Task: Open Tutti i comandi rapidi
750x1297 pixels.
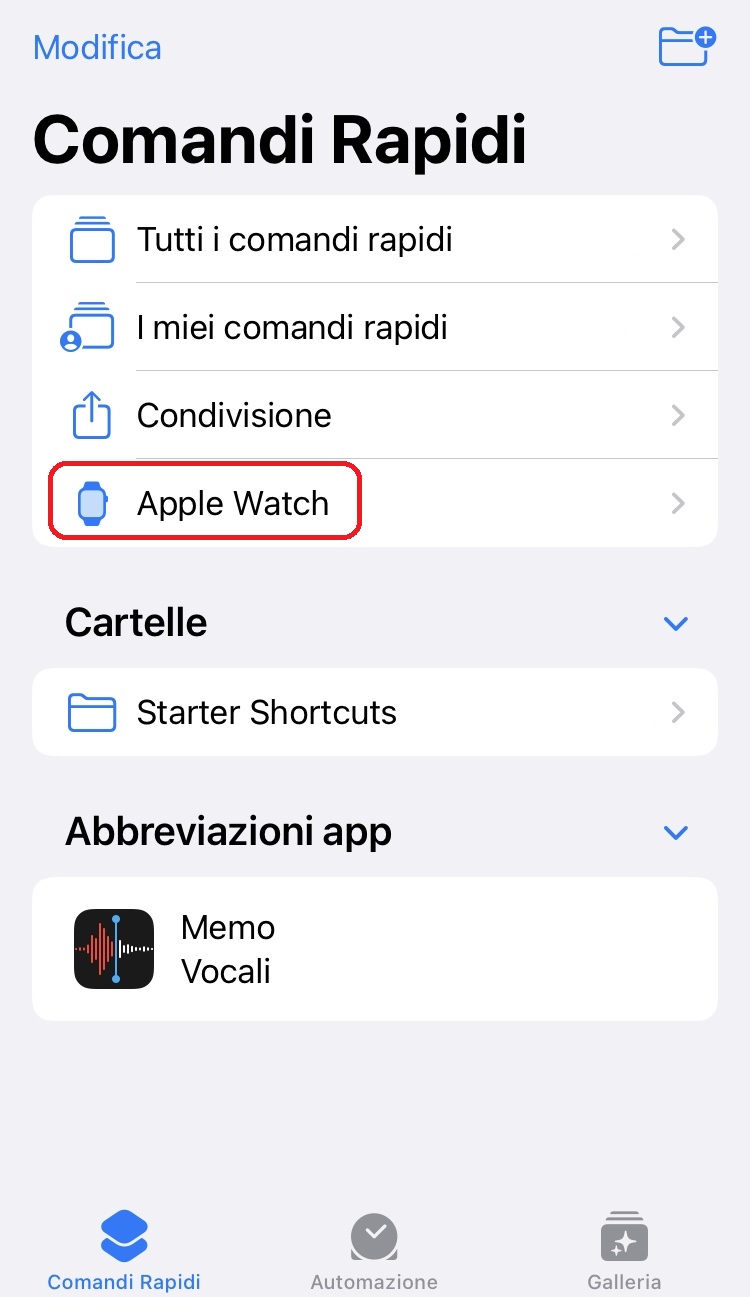Action: 375,239
